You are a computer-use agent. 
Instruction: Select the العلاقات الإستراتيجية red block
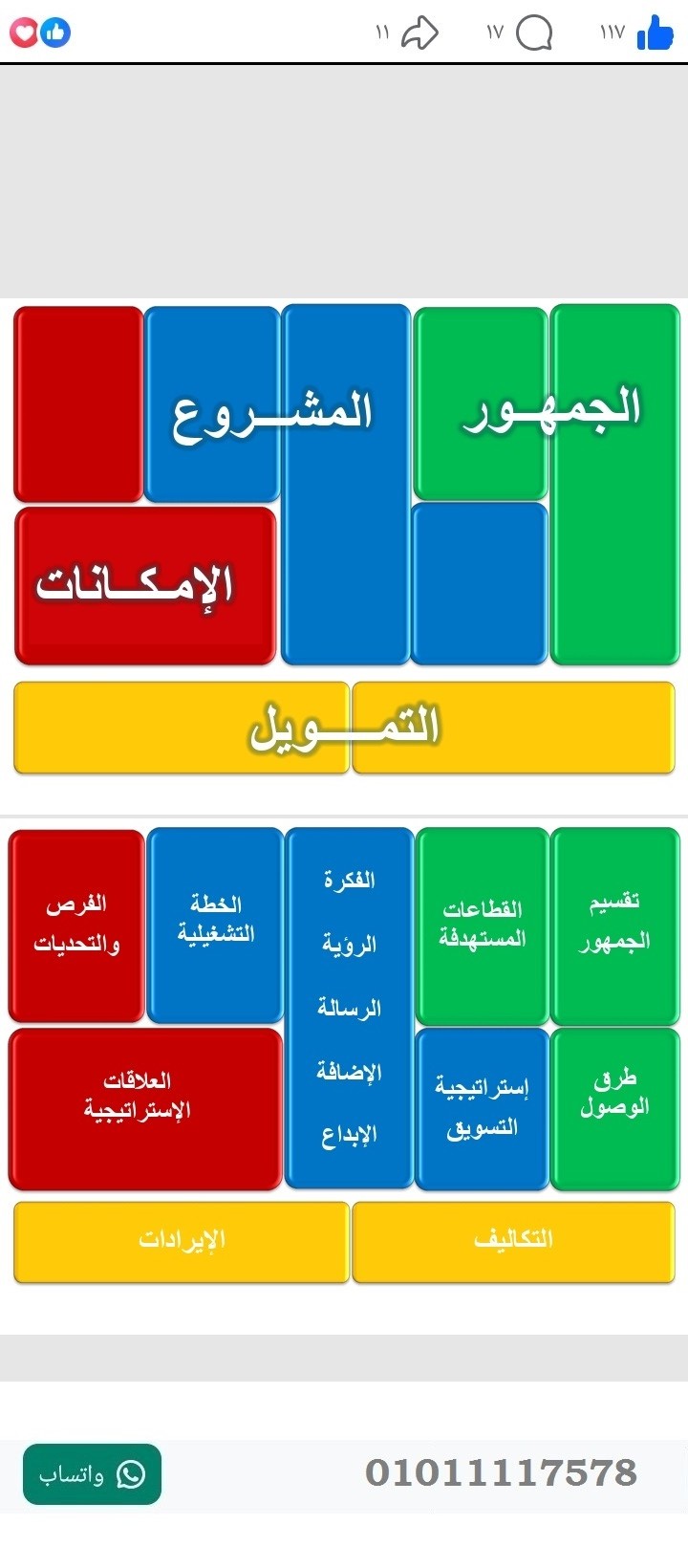pos(143,1095)
